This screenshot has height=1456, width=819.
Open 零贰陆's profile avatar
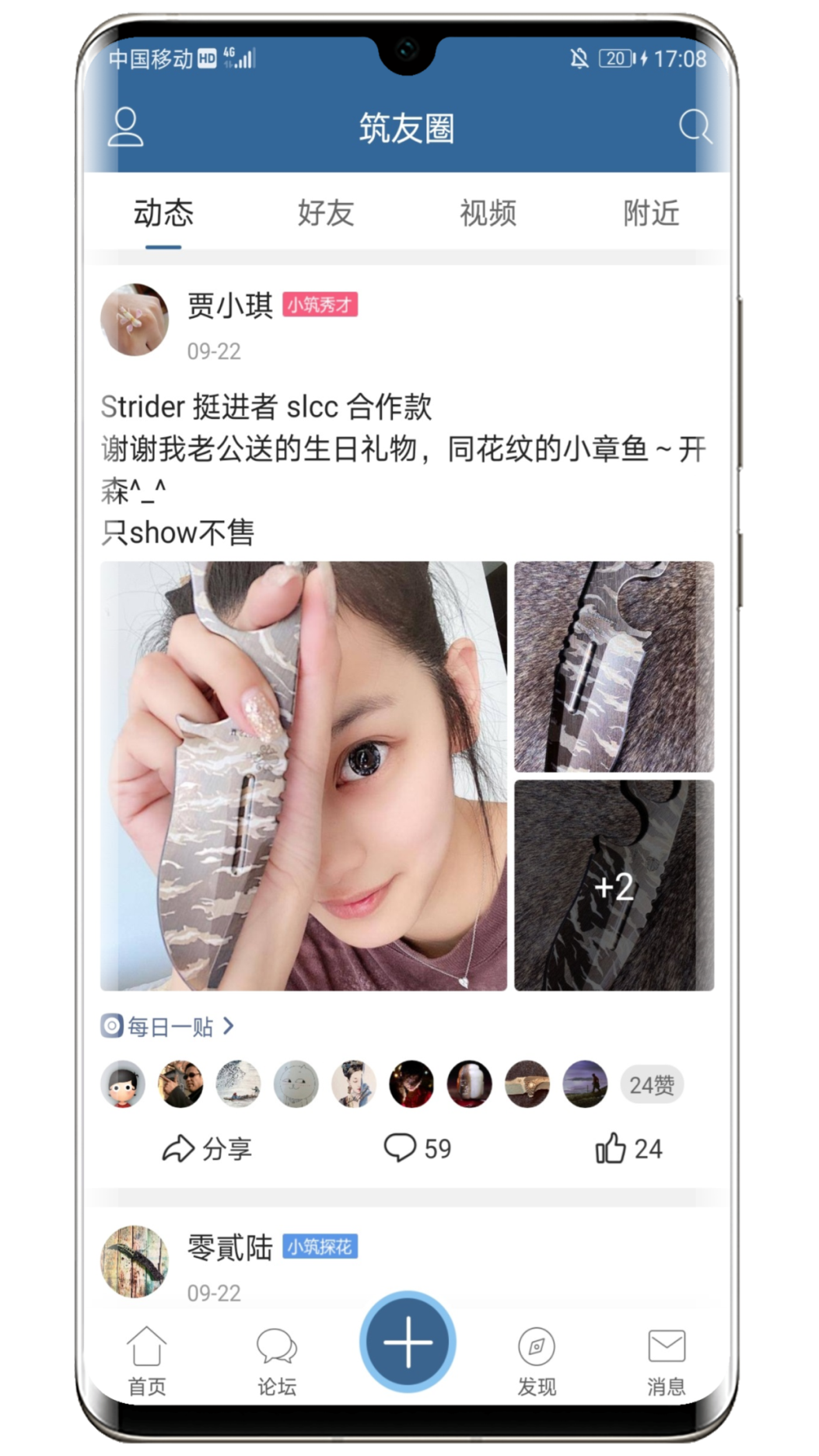(135, 1261)
